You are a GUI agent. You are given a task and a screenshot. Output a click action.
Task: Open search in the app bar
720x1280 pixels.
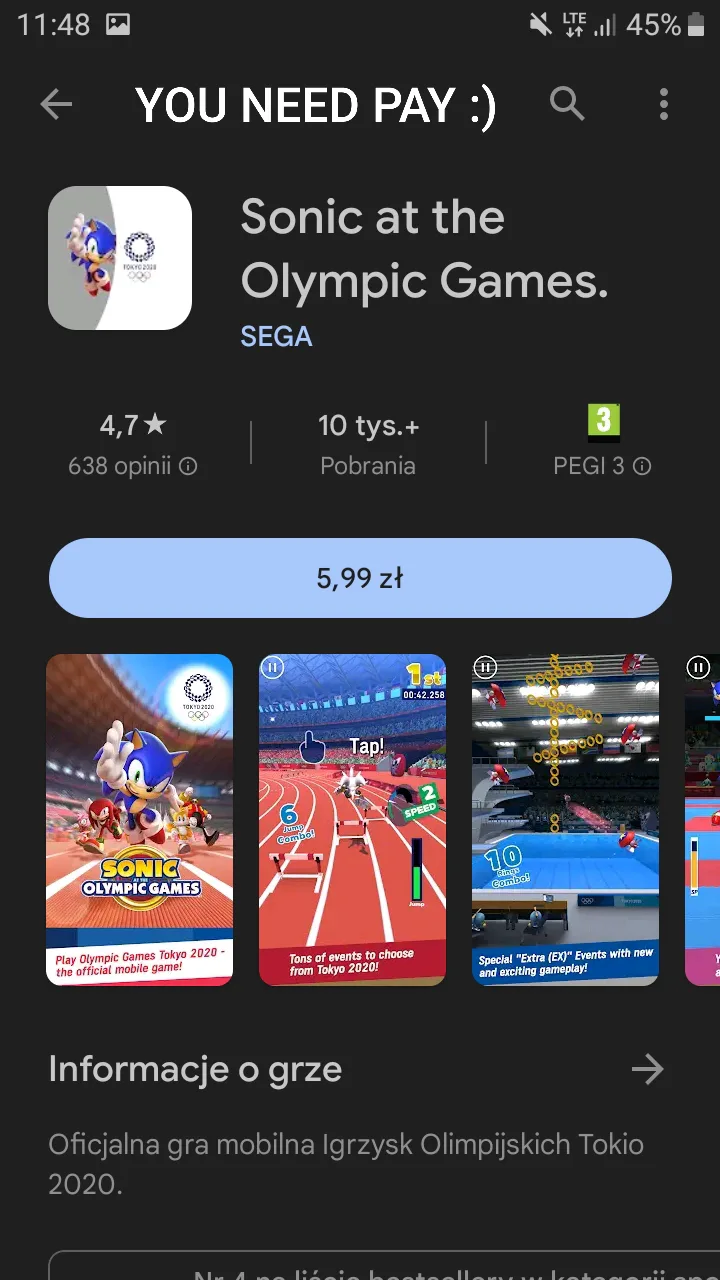coord(567,104)
